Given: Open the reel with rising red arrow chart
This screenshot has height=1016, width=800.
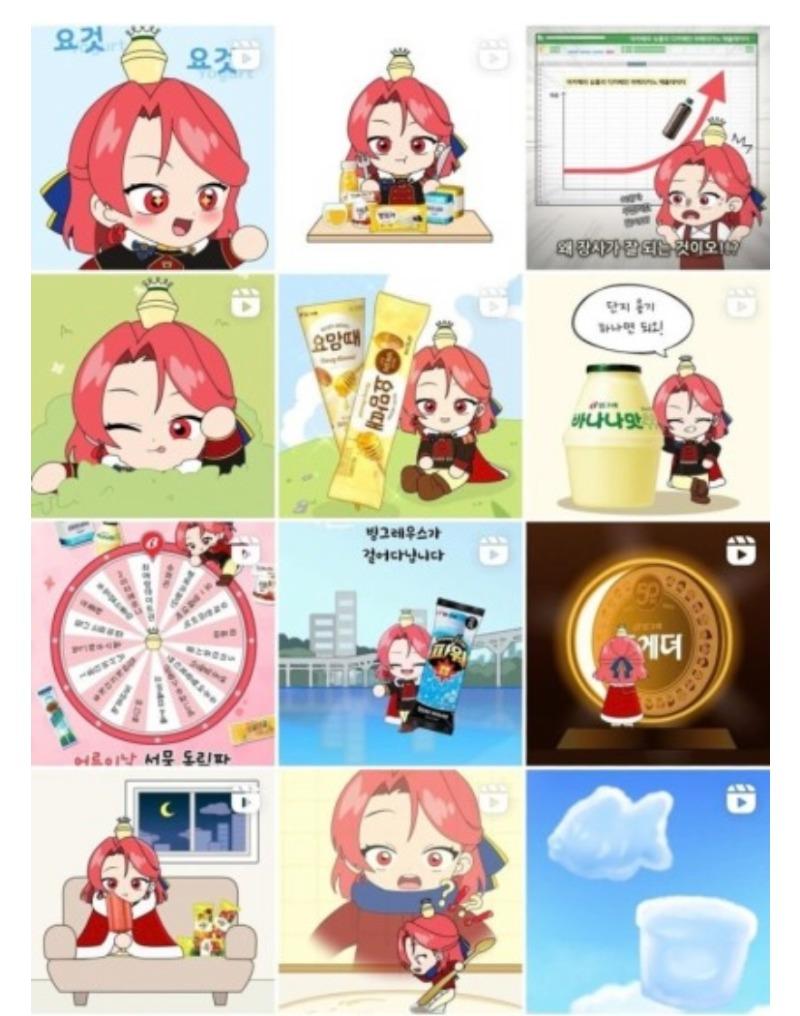Looking at the screenshot, I should click(x=648, y=147).
